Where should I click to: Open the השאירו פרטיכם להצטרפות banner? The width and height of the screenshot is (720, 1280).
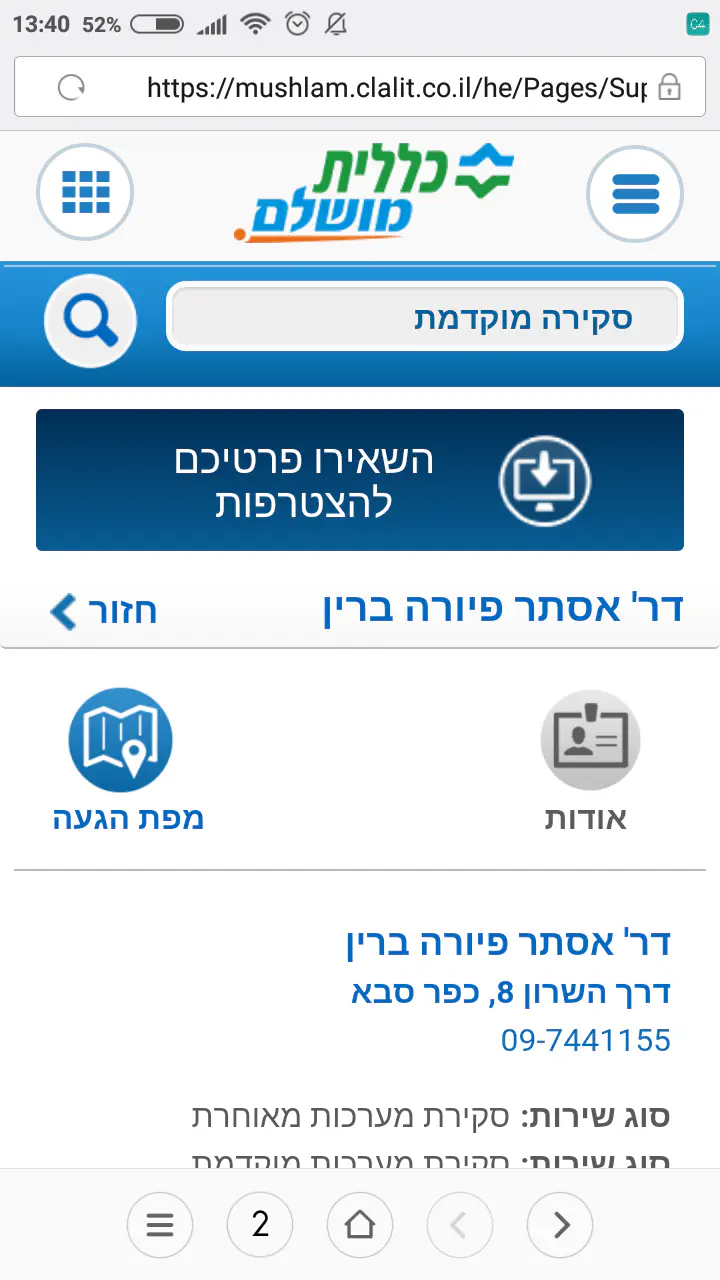pyautogui.click(x=360, y=480)
